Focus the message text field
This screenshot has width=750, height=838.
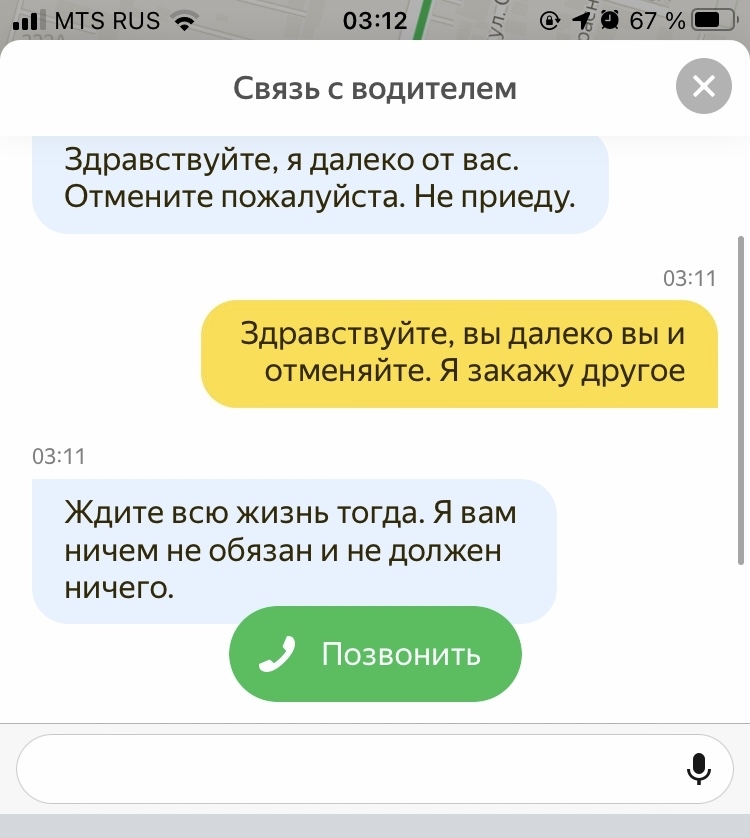340,768
